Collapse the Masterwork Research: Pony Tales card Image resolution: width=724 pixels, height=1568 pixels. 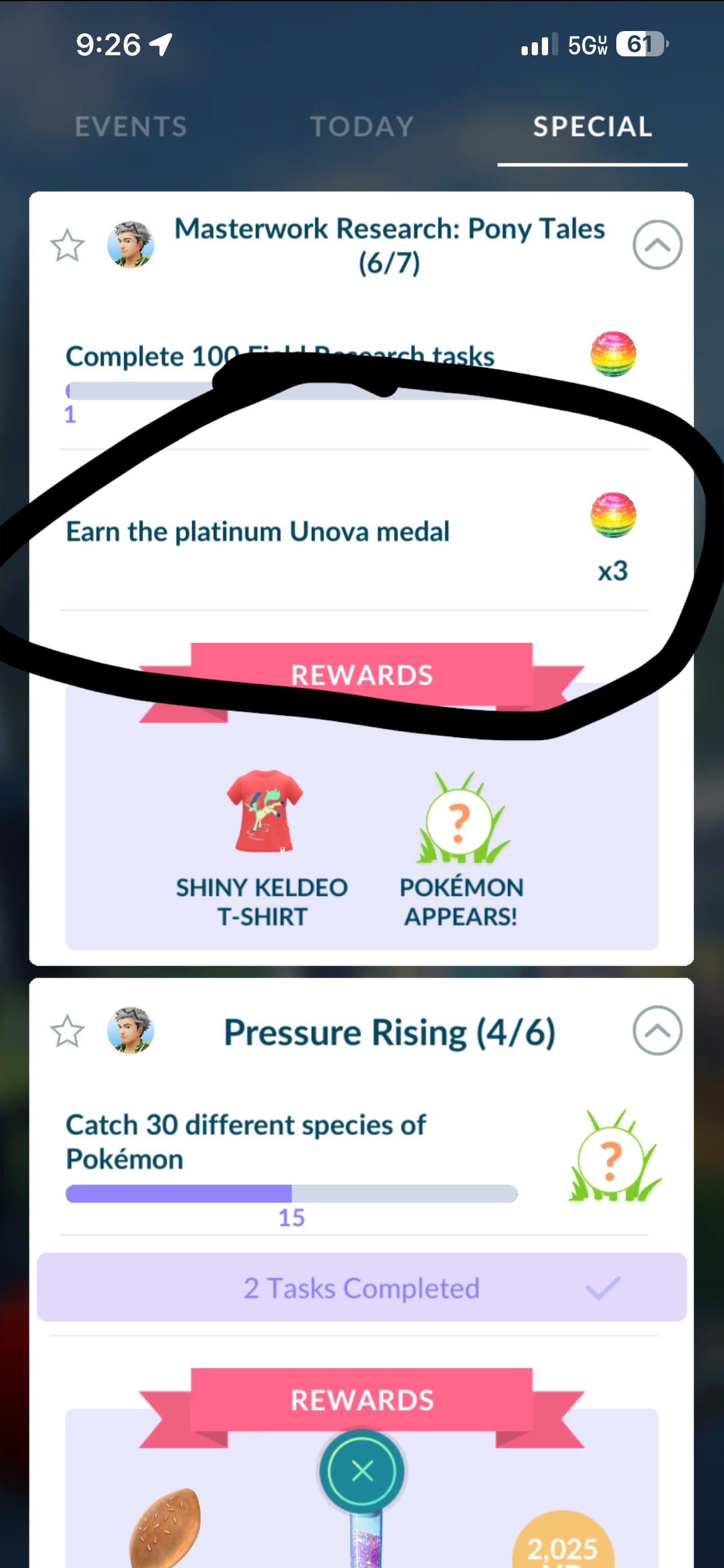pos(657,245)
